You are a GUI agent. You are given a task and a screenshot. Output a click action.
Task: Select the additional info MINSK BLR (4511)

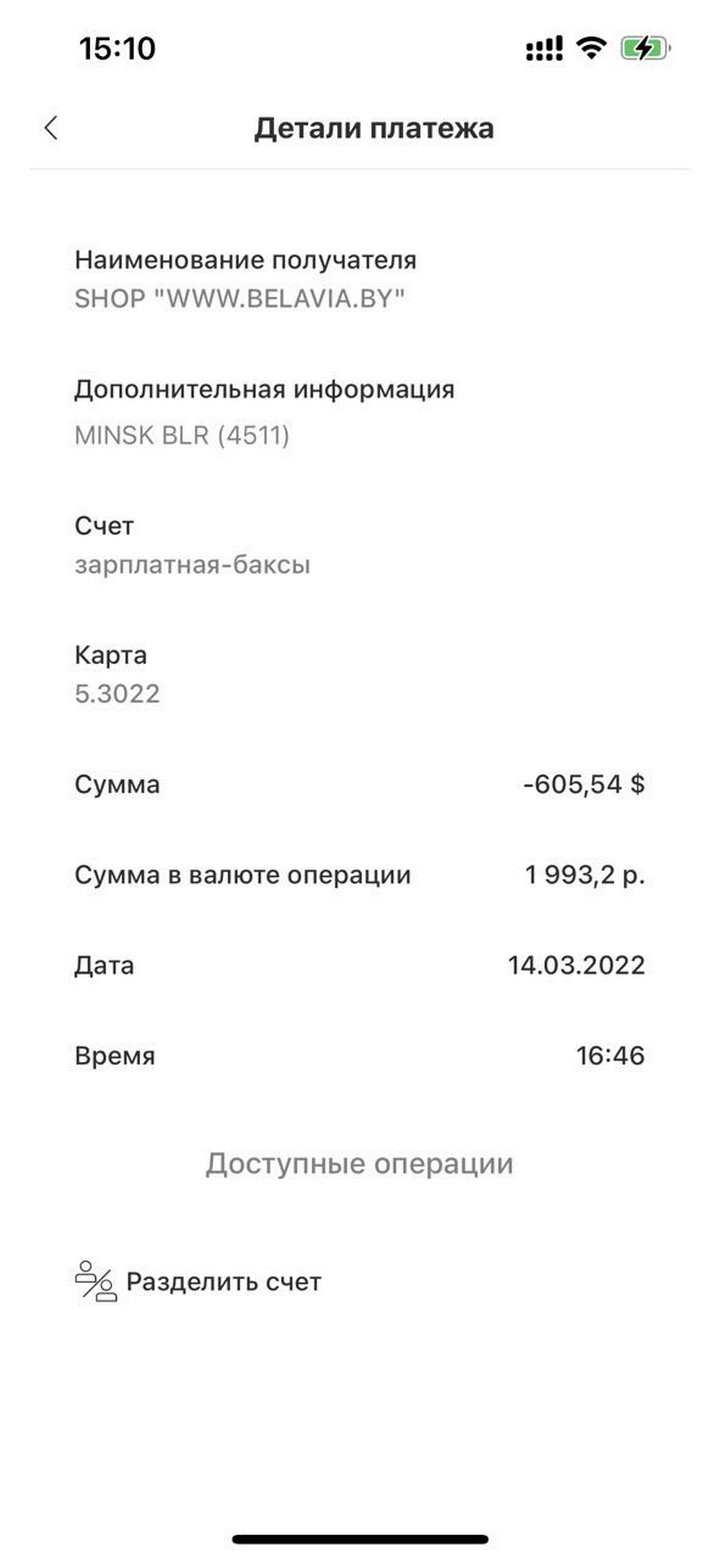(x=181, y=434)
